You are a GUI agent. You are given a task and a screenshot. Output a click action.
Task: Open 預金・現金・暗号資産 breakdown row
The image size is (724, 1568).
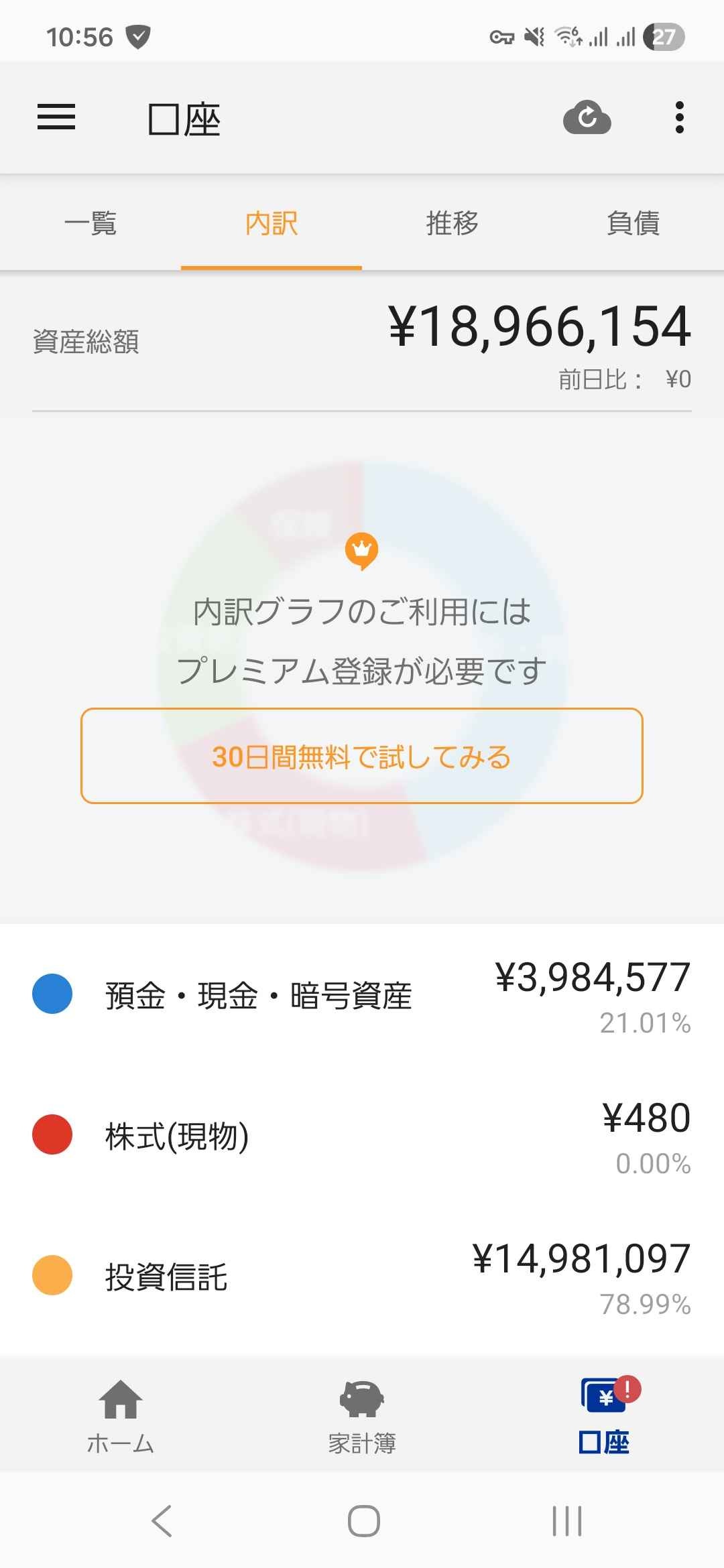point(362,995)
